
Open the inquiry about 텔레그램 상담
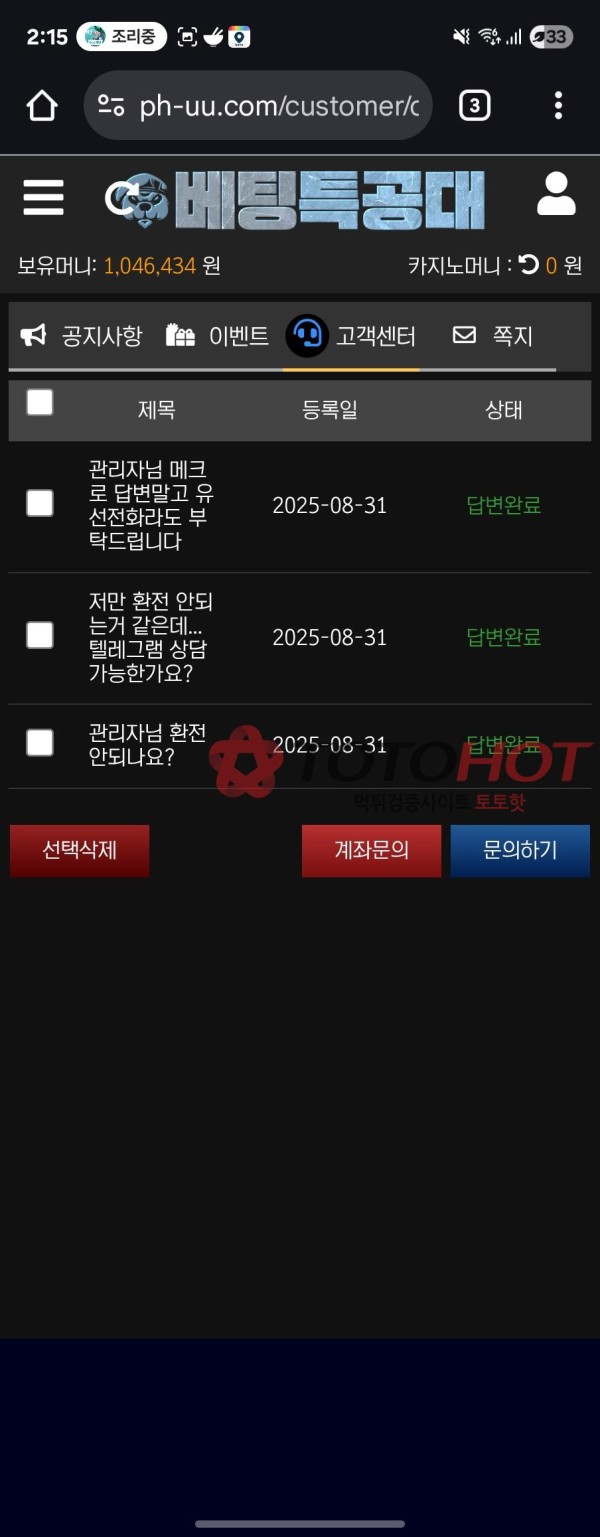point(150,637)
